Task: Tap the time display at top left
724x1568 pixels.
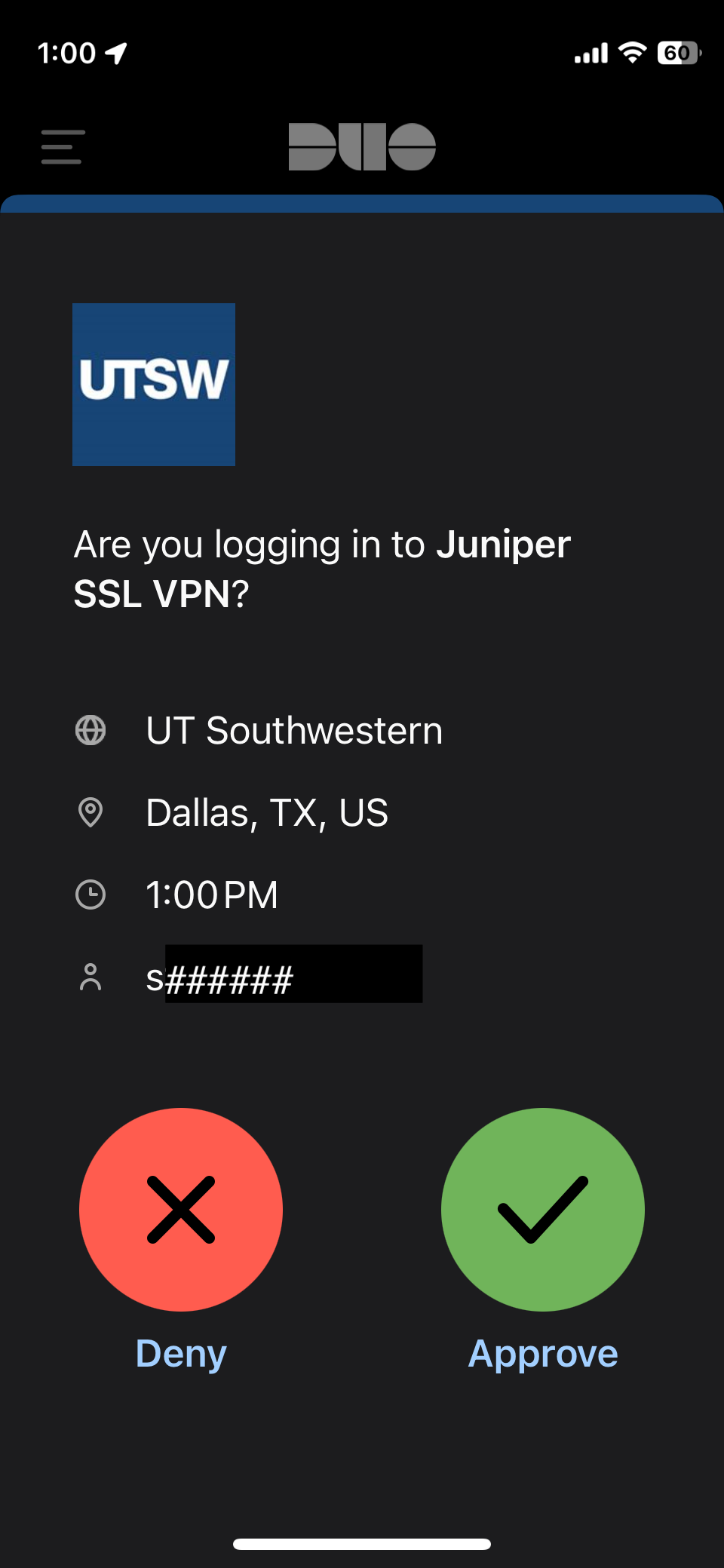Action: (68, 51)
